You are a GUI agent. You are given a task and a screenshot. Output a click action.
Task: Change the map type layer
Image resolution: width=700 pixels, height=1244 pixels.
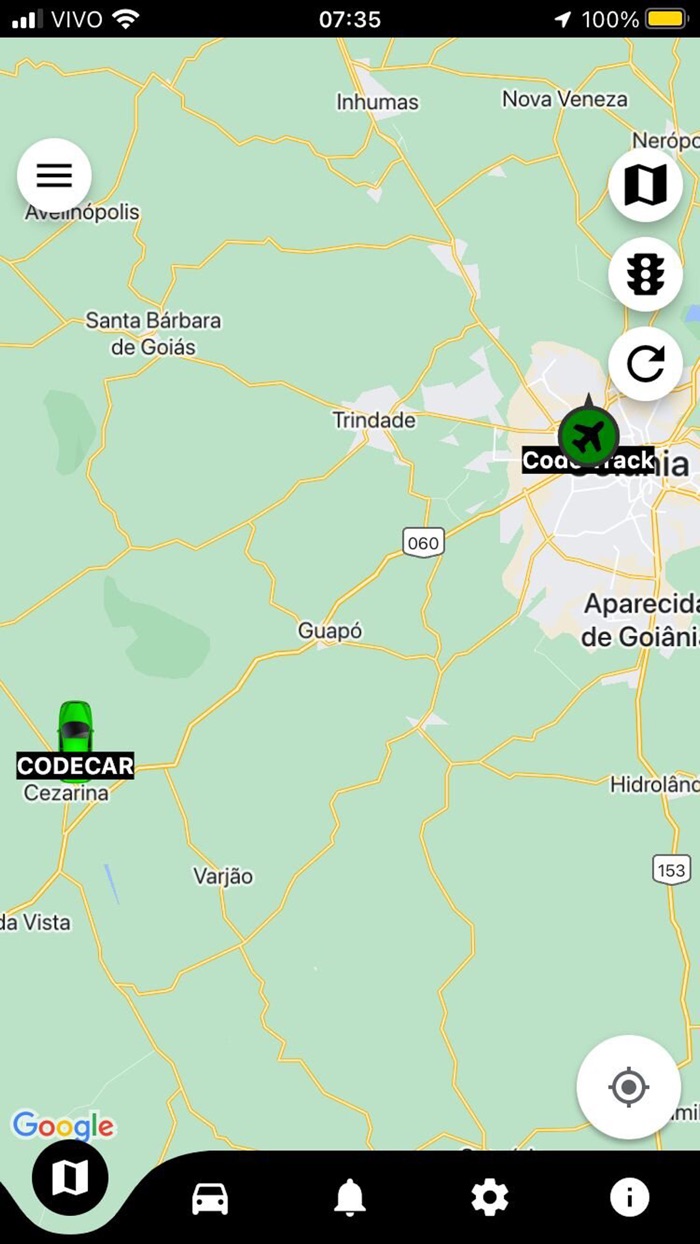[x=645, y=185]
